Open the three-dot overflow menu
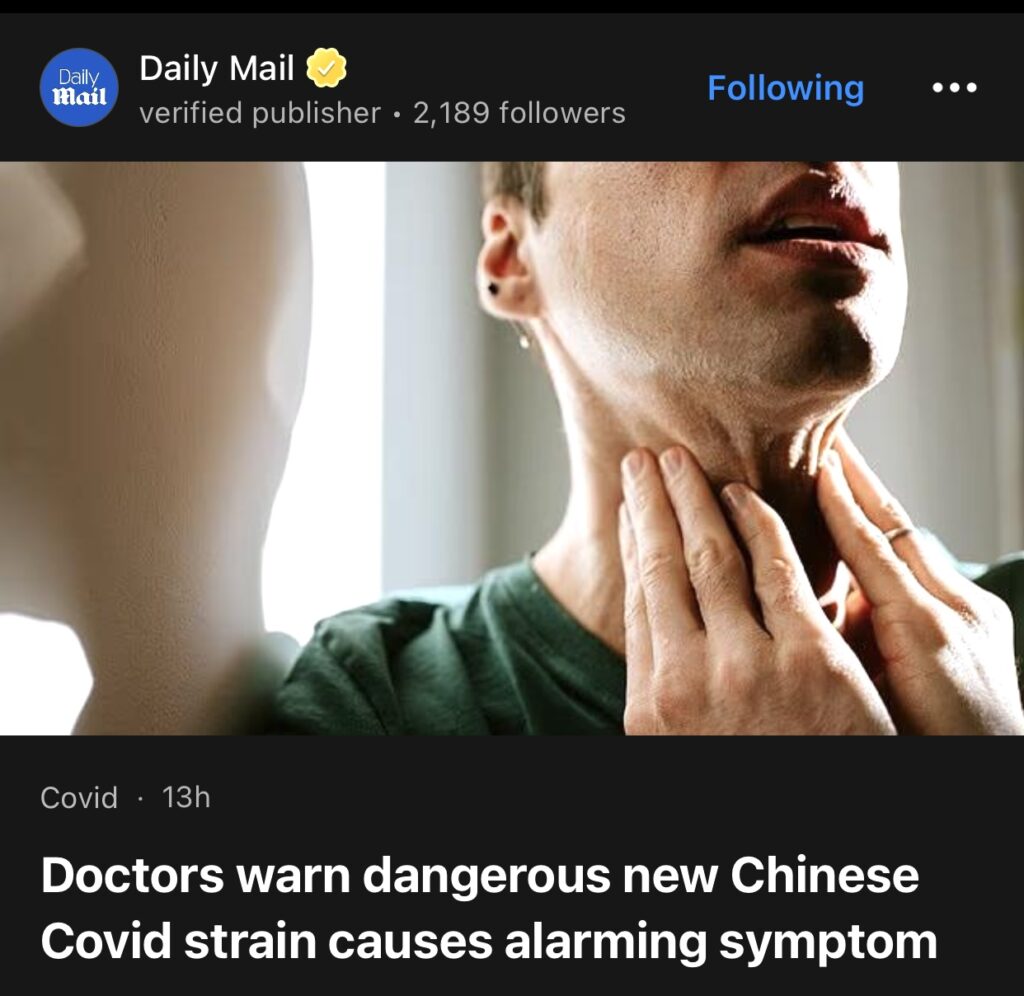 coord(954,88)
